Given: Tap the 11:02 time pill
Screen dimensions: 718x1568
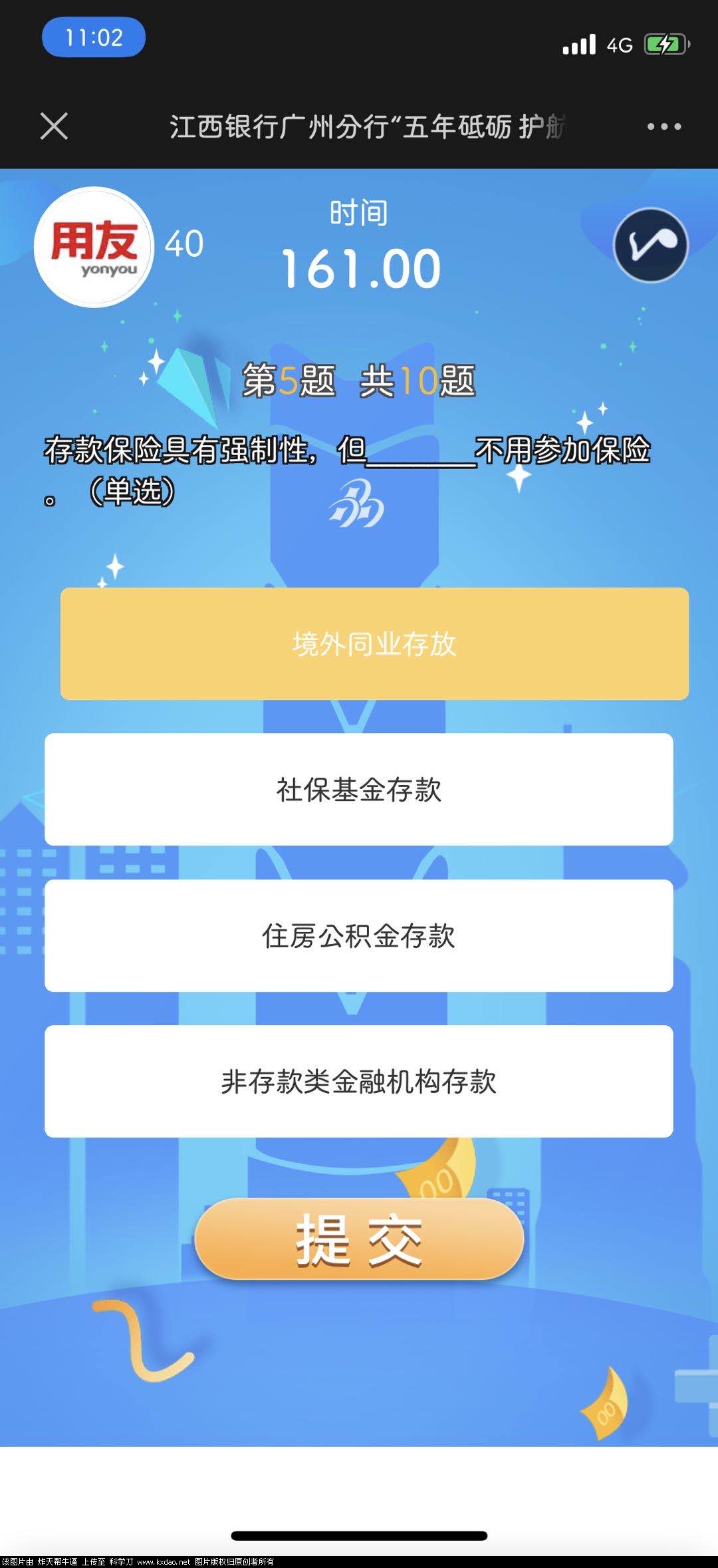Looking at the screenshot, I should pyautogui.click(x=93, y=38).
